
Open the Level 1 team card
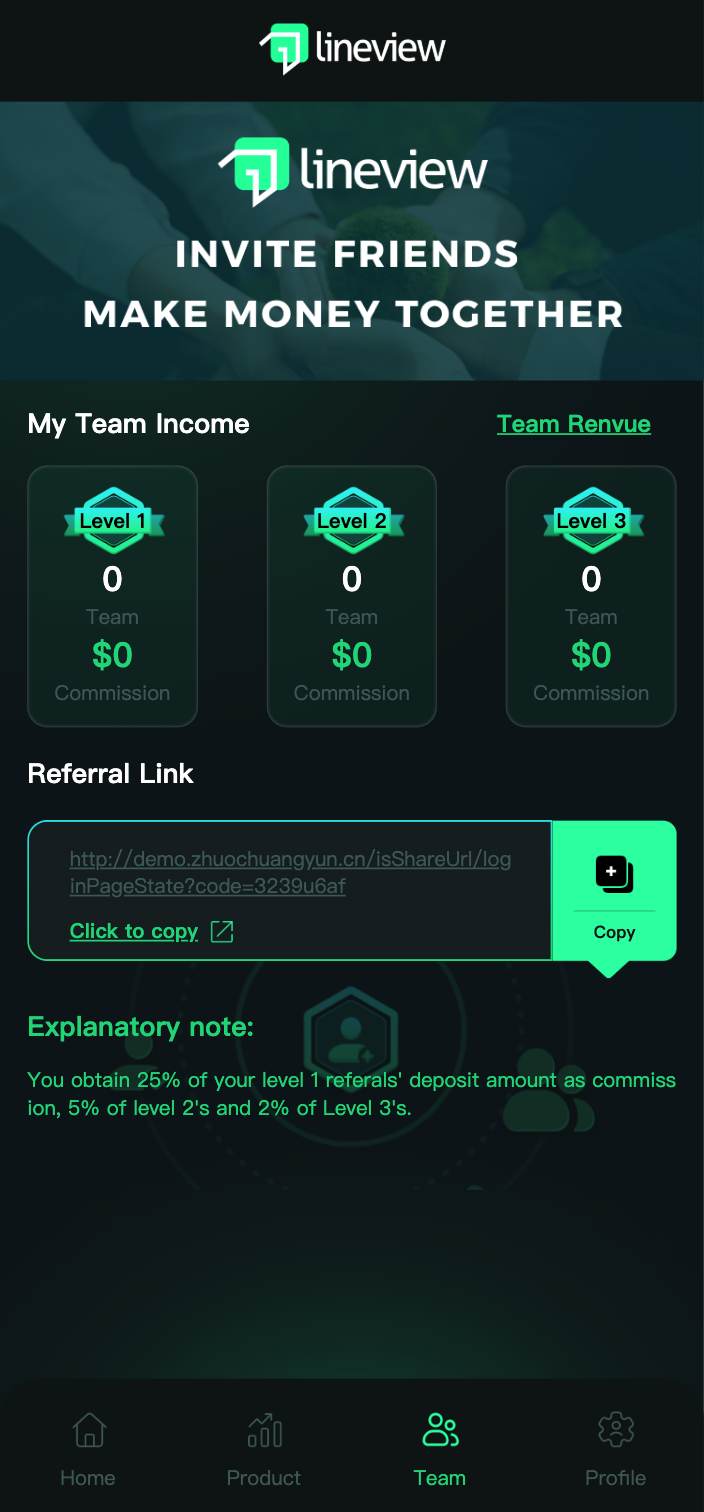tap(112, 596)
